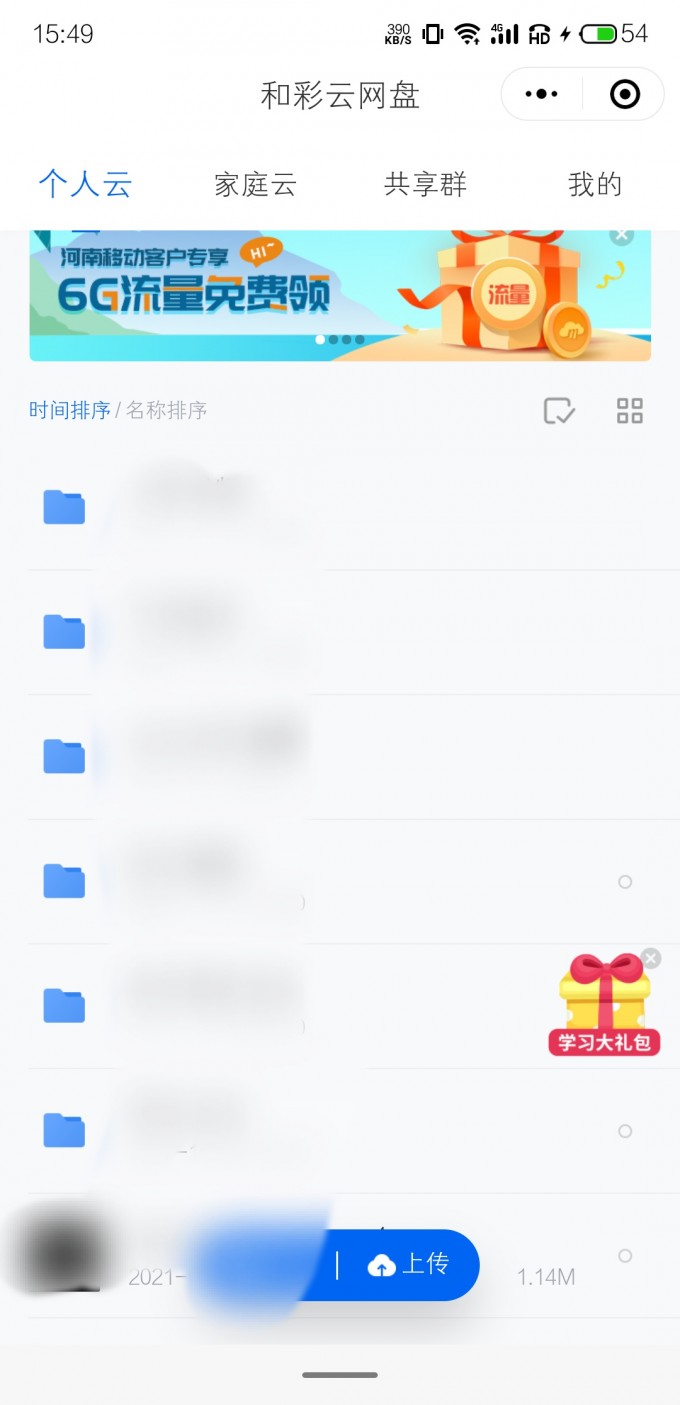Screen dimensions: 680x1405
Task: Open the mini program more options menu
Action: coord(541,94)
